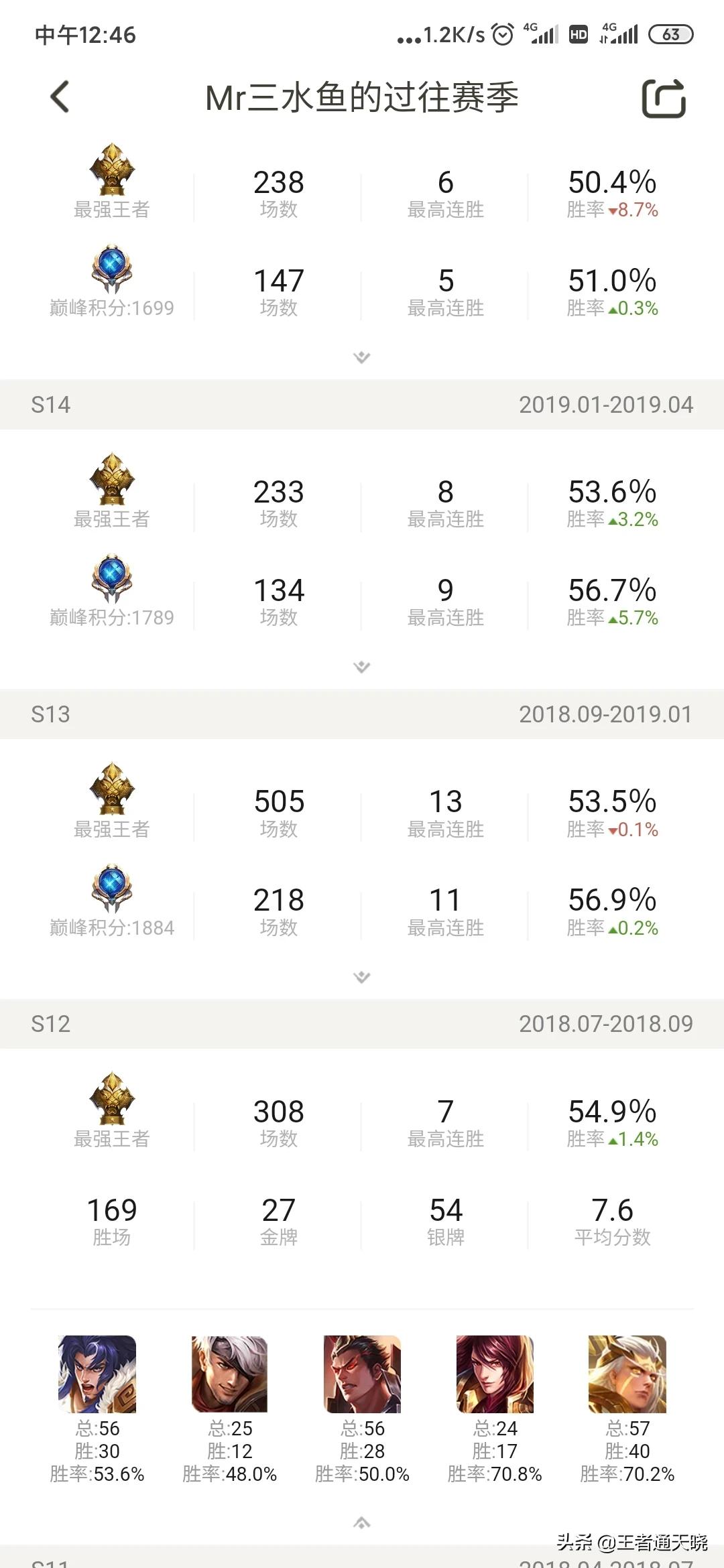Expand the S14 season details
Screen dimensions: 724x1568
point(362,667)
